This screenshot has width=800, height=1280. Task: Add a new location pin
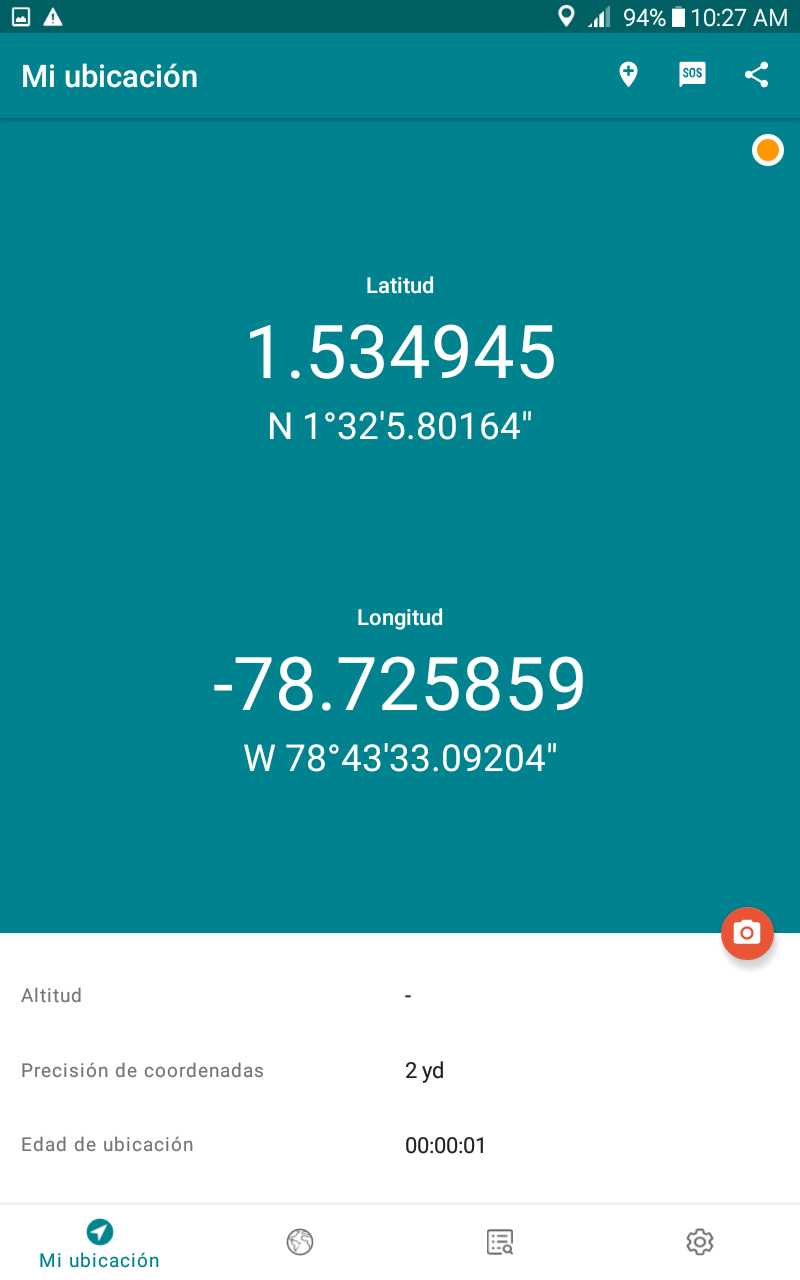click(628, 75)
